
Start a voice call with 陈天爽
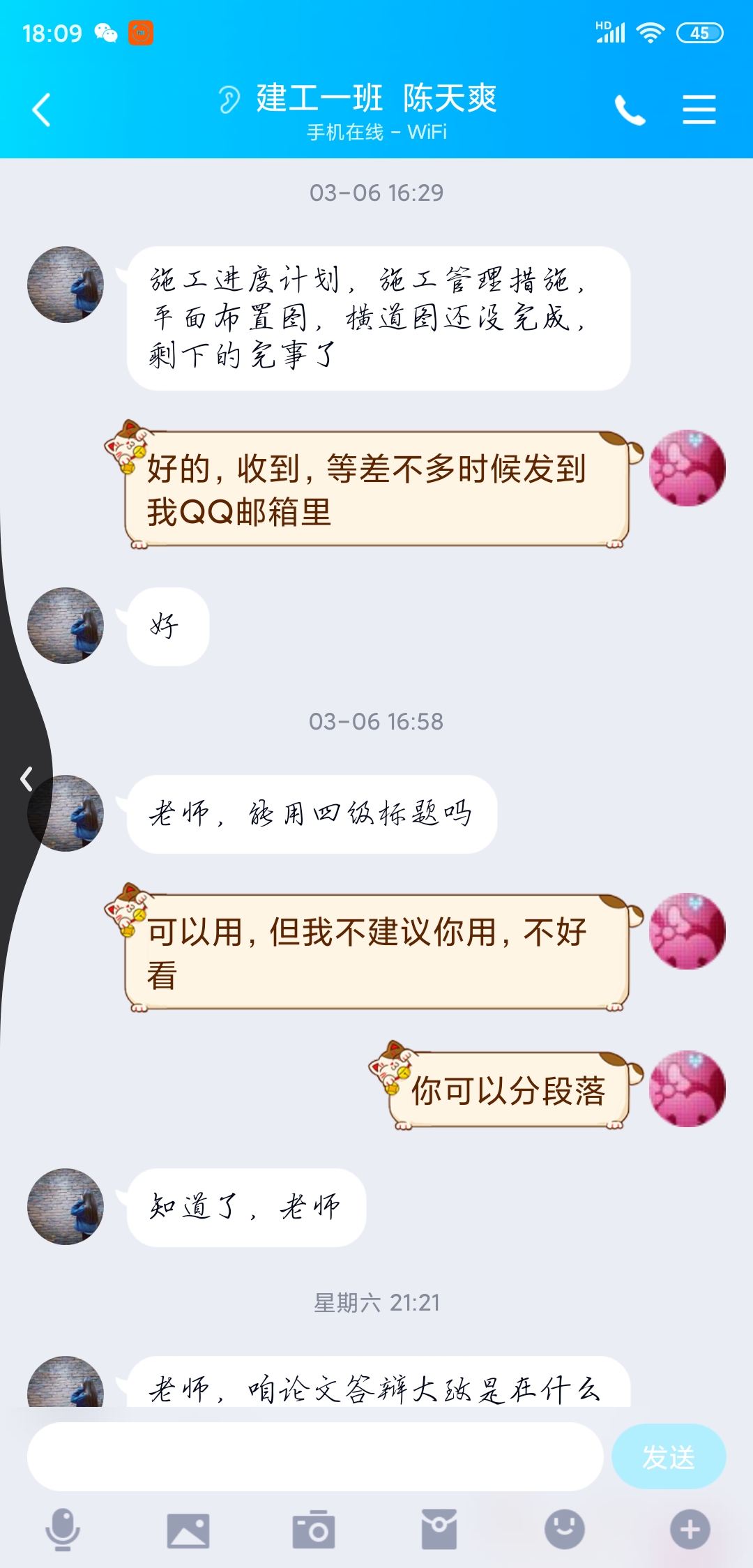pyautogui.click(x=630, y=110)
